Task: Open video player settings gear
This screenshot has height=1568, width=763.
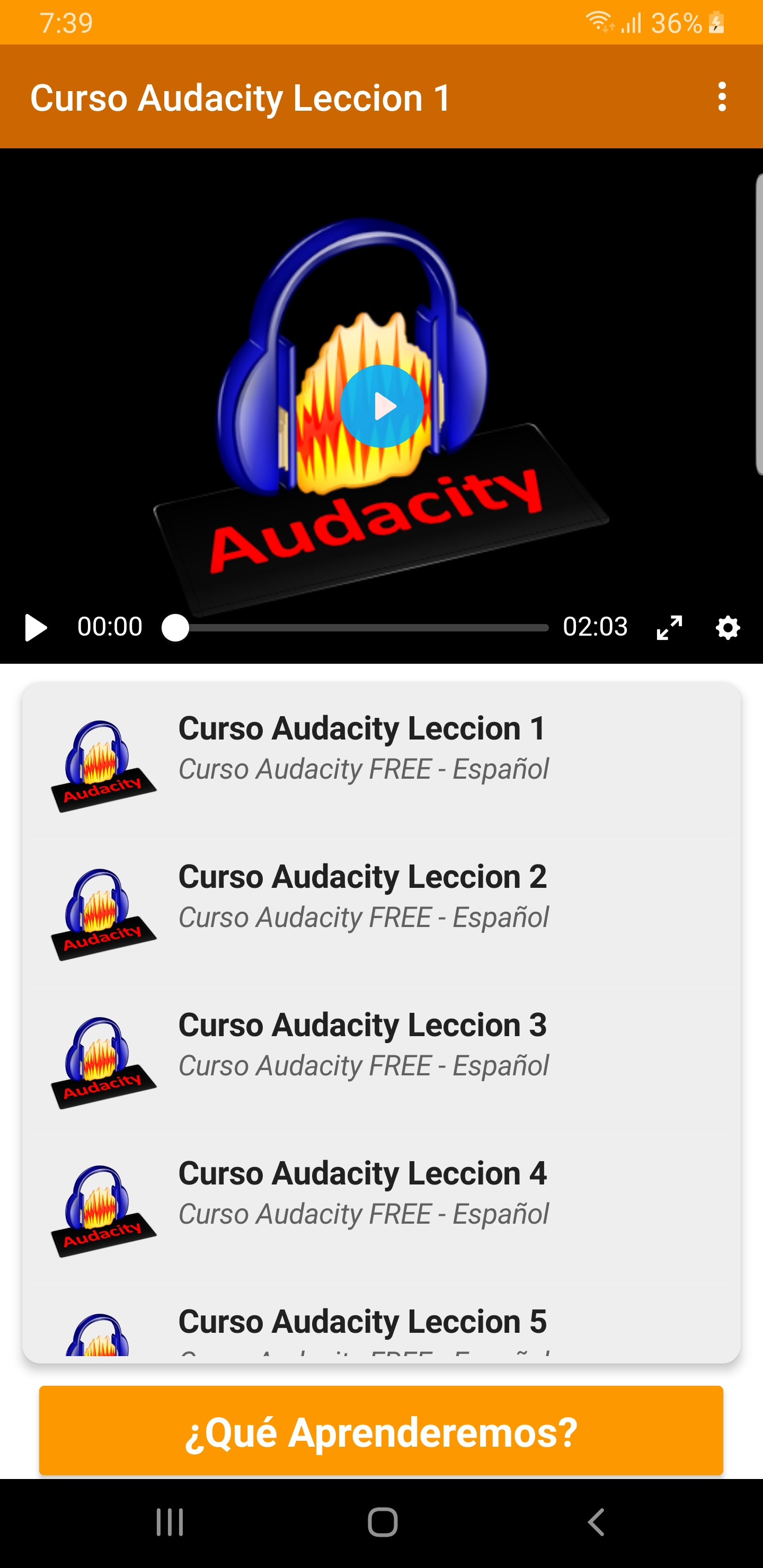Action: [727, 628]
